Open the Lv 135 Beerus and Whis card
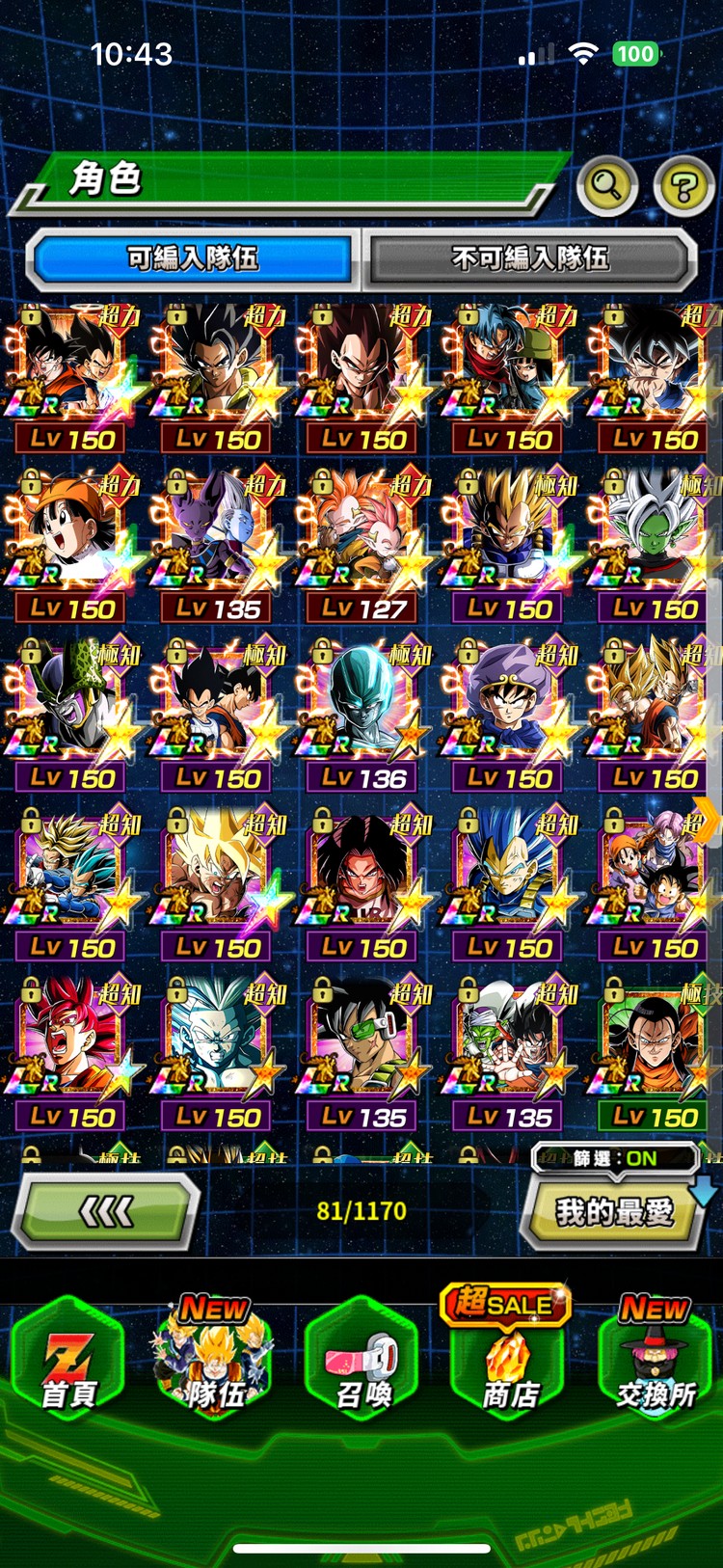Viewport: 723px width, 1568px height. (x=217, y=545)
